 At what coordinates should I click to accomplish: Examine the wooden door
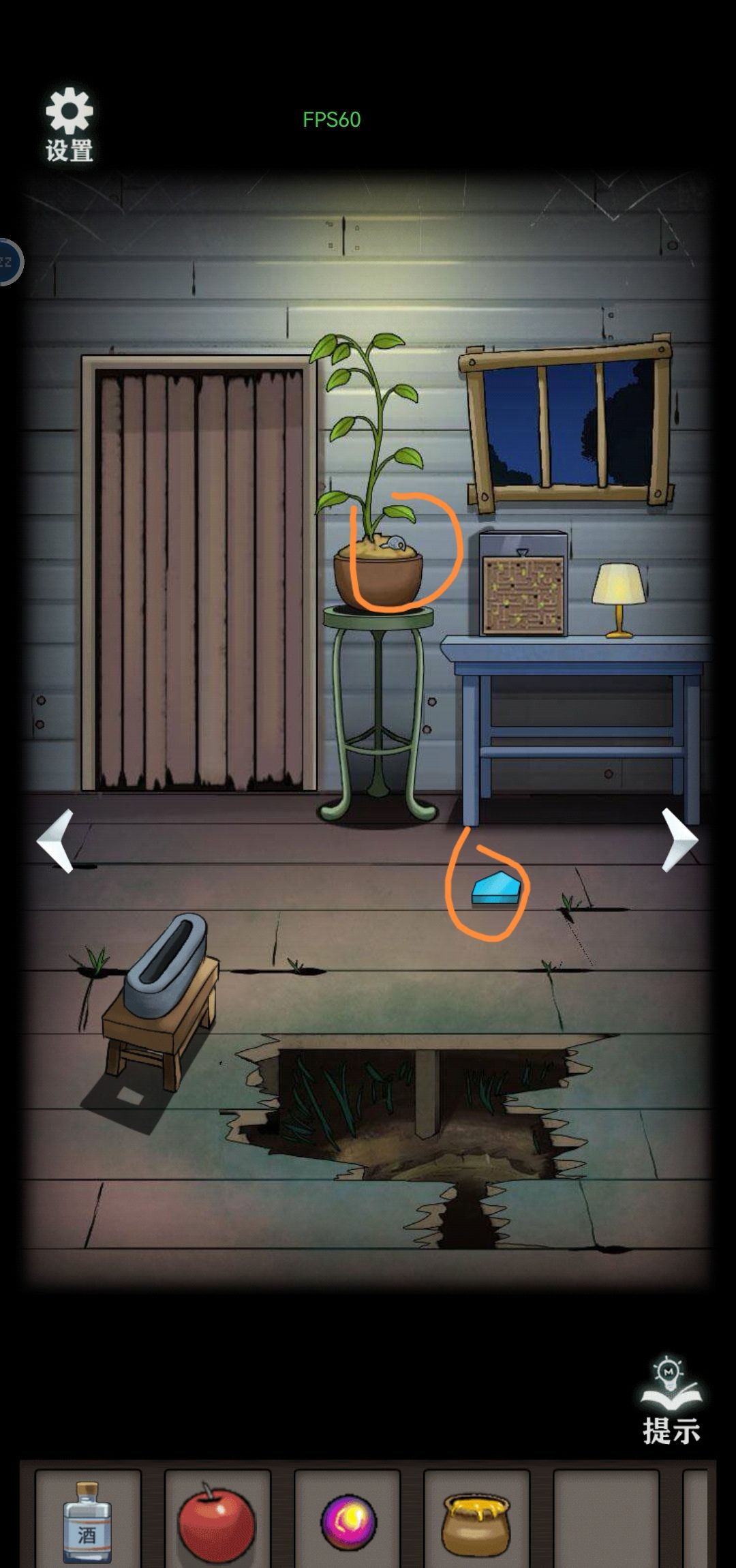[x=199, y=573]
